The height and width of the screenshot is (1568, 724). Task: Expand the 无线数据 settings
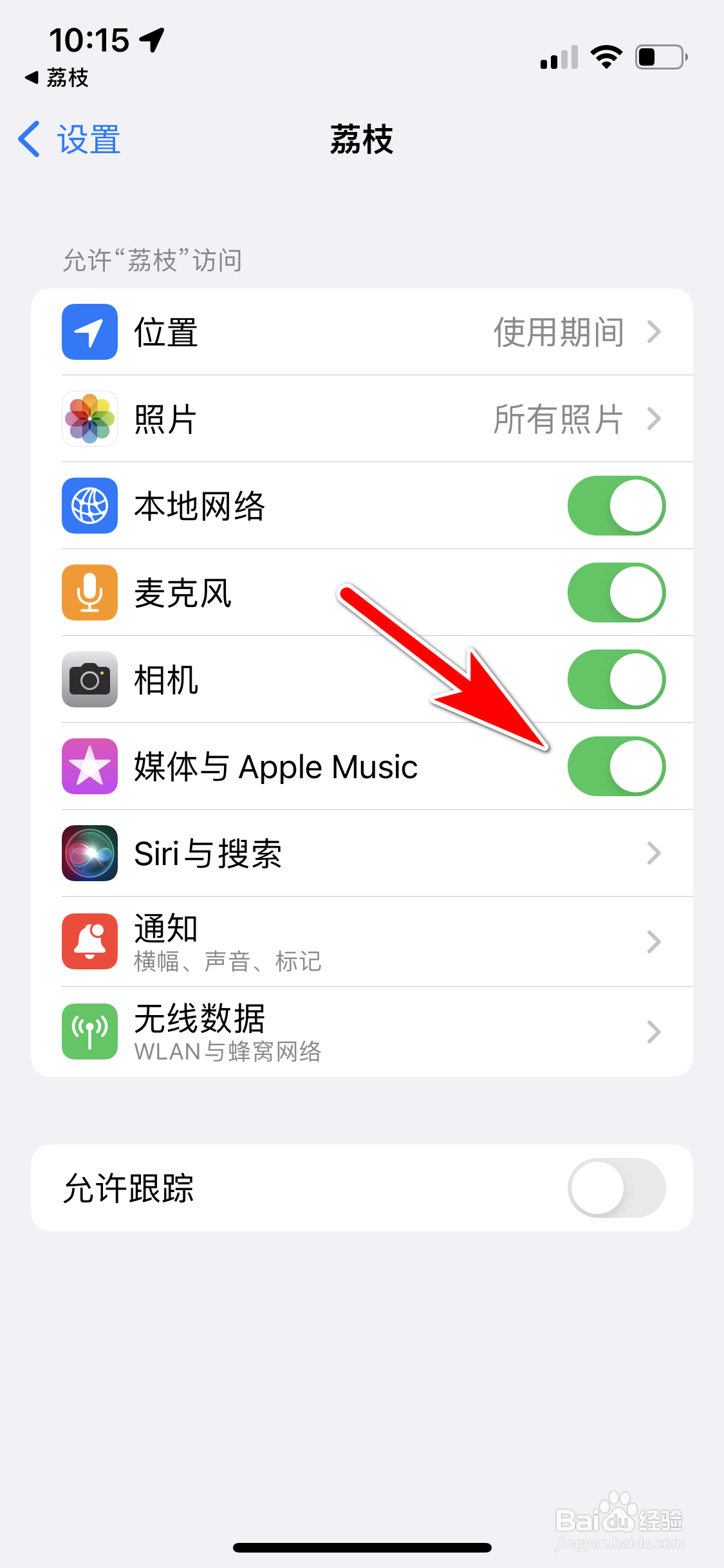360,1031
